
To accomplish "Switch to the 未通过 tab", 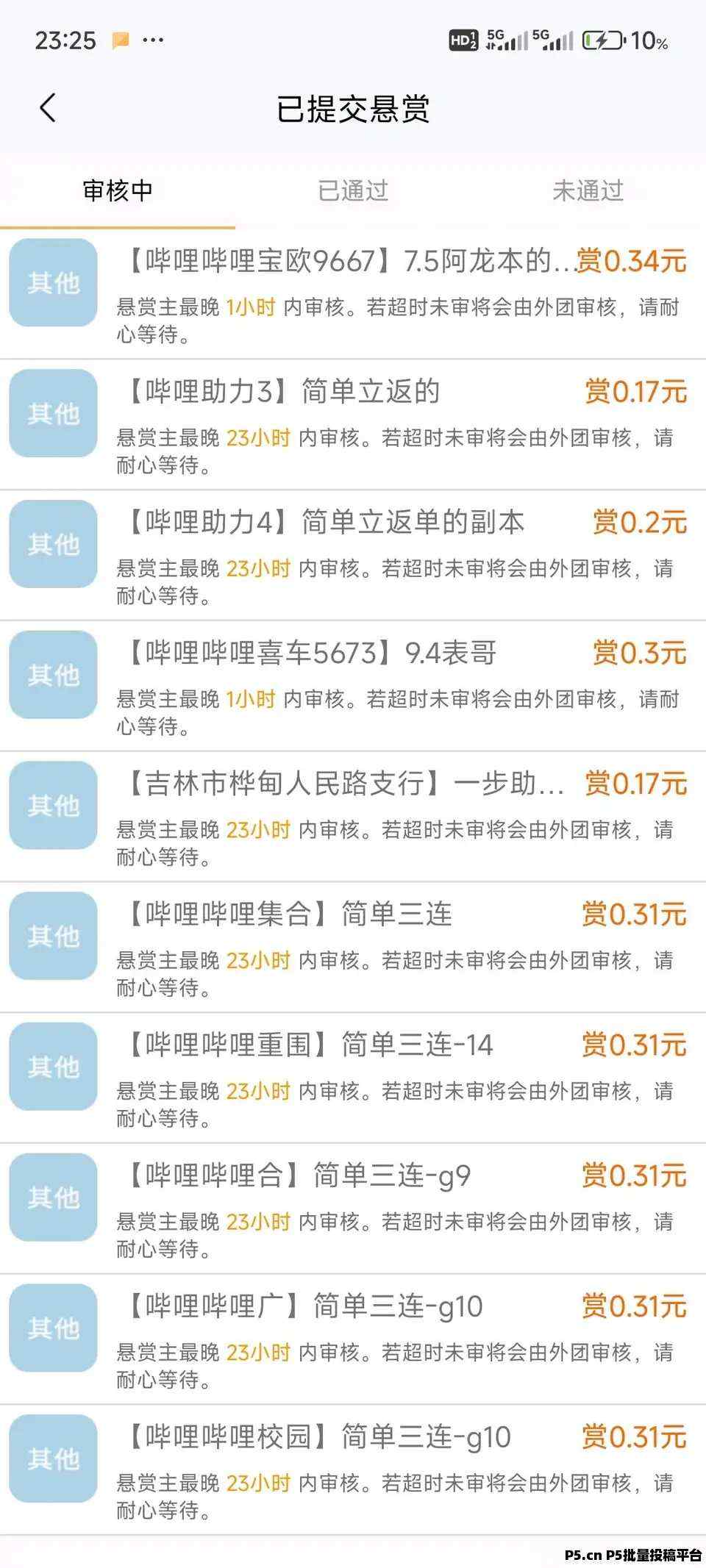I will 588,191.
